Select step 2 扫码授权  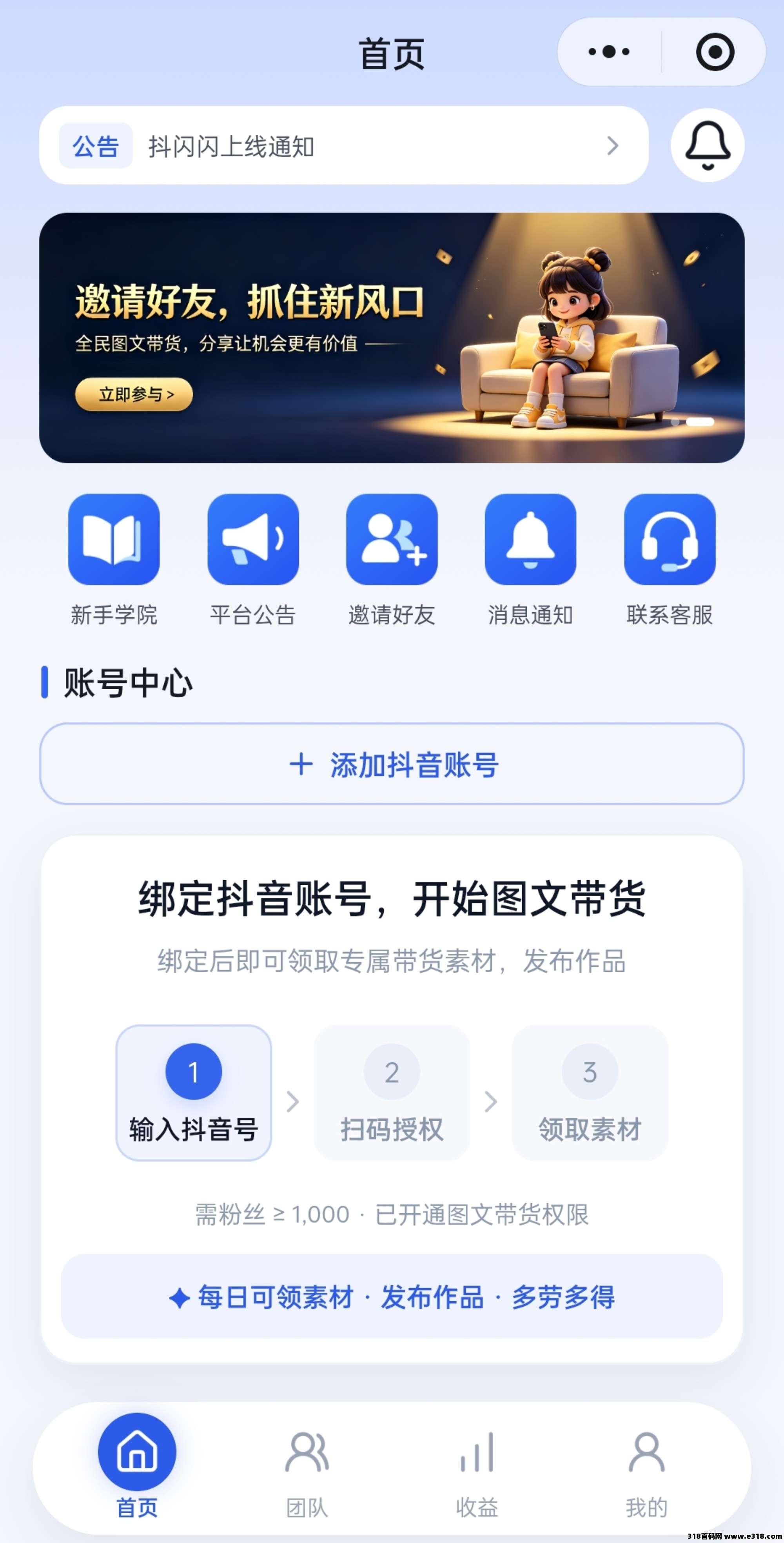point(392,1093)
